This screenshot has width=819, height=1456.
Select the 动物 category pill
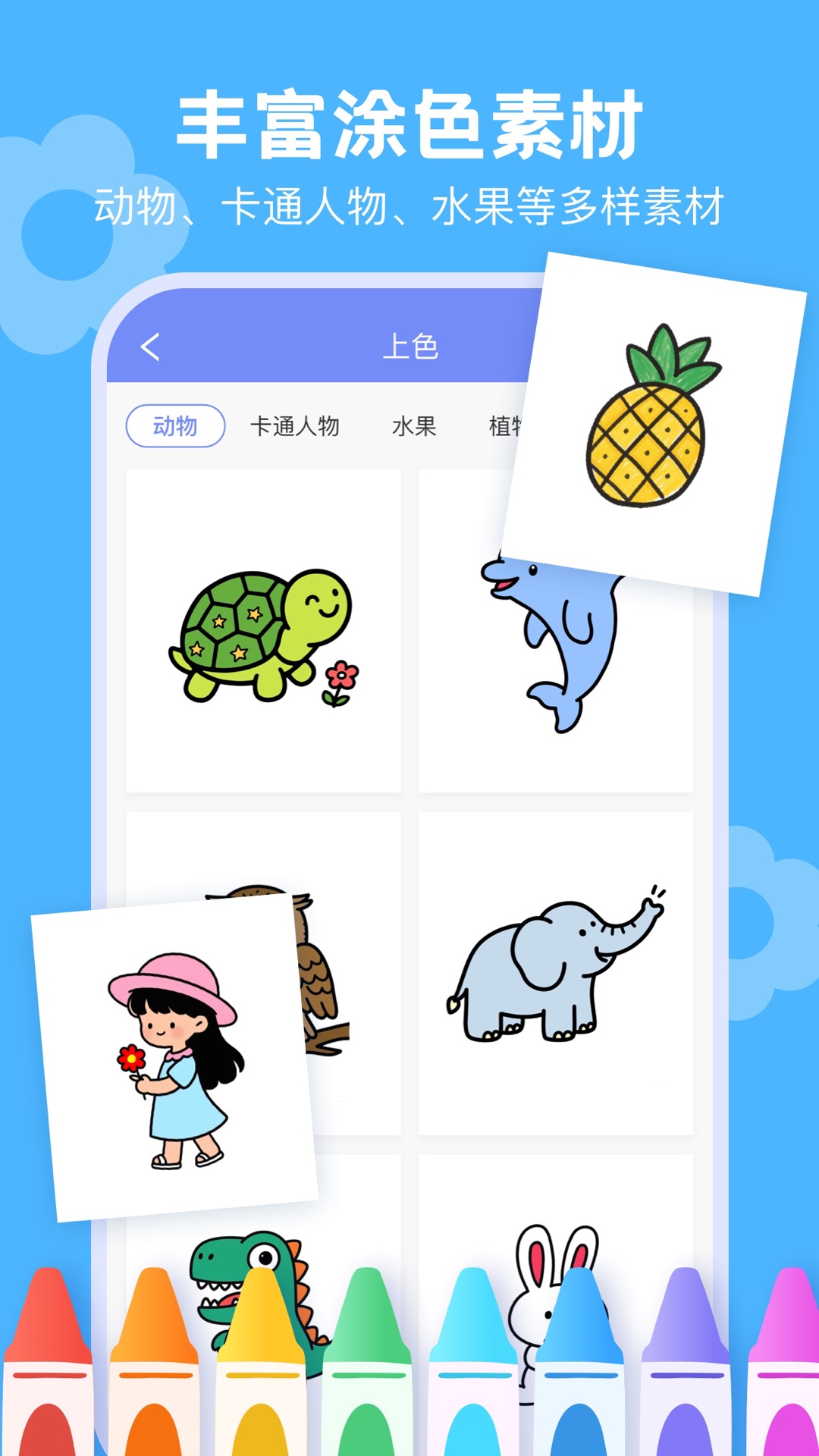[175, 427]
